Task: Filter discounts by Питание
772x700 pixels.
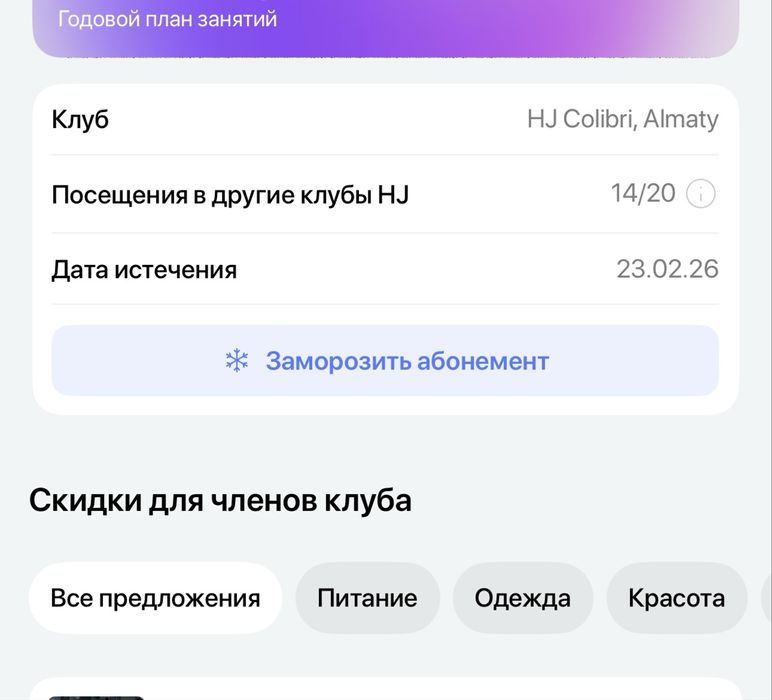Action: 367,598
